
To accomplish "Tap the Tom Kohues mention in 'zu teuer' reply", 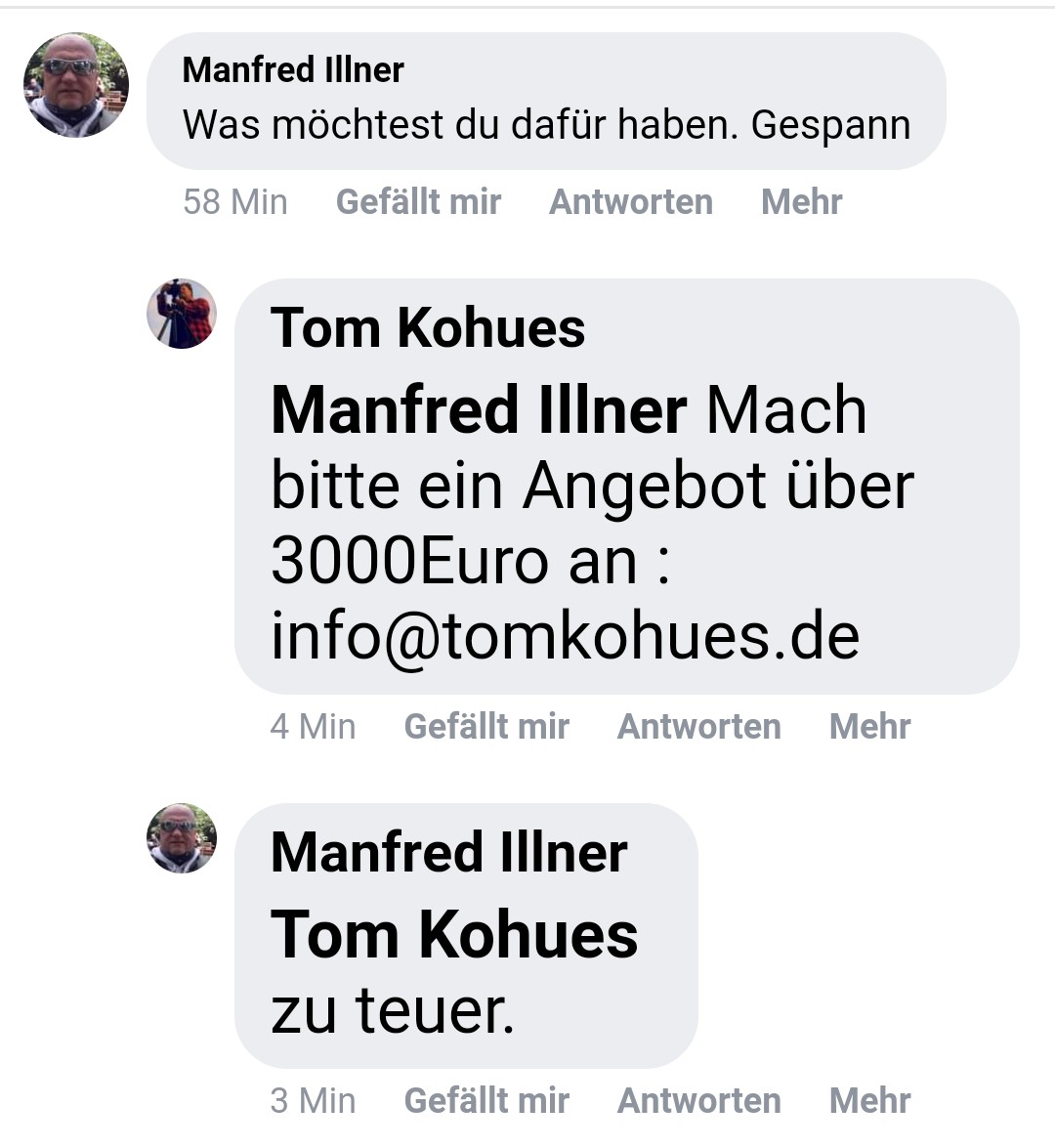I will click(x=454, y=935).
